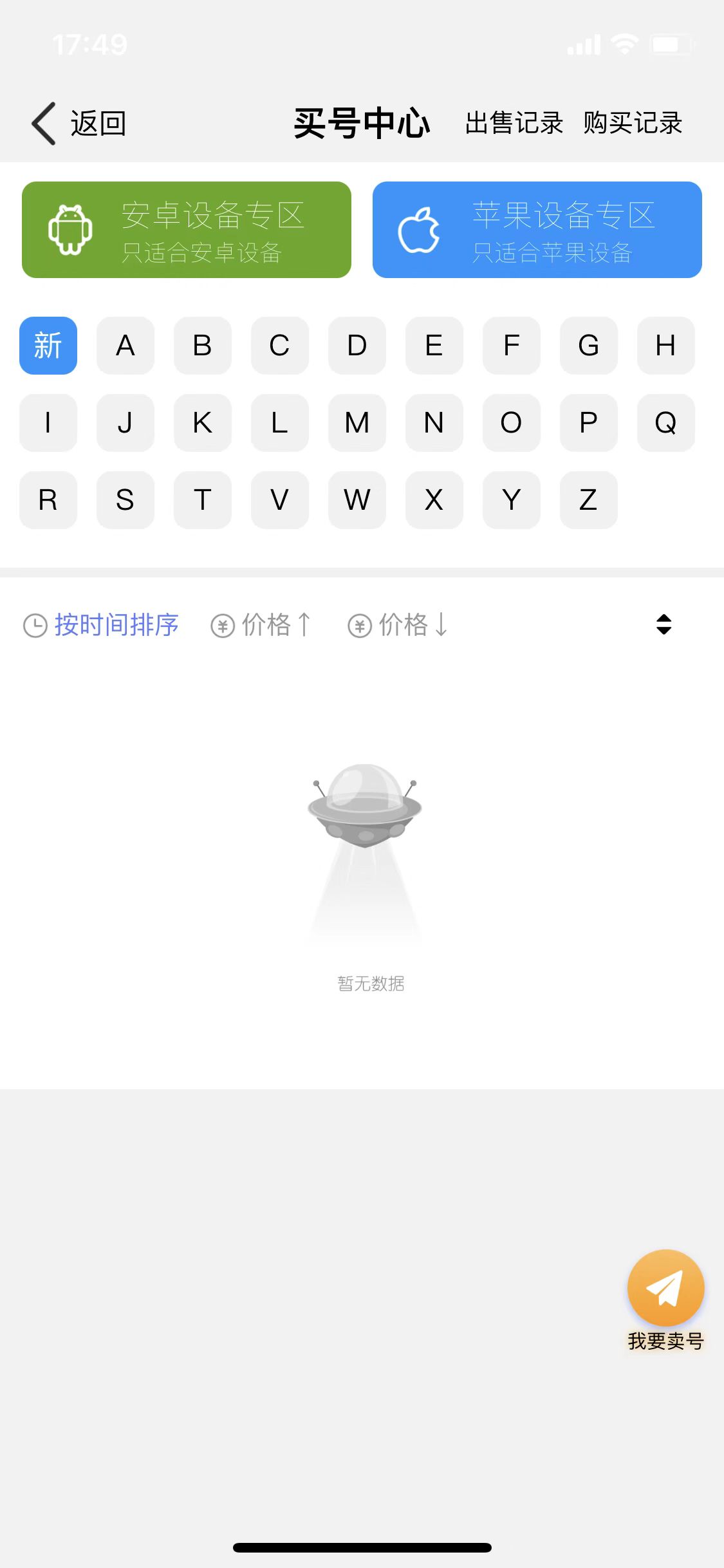Sort by ascending price 价格↑
Viewport: 724px width, 1568px height.
tap(261, 625)
